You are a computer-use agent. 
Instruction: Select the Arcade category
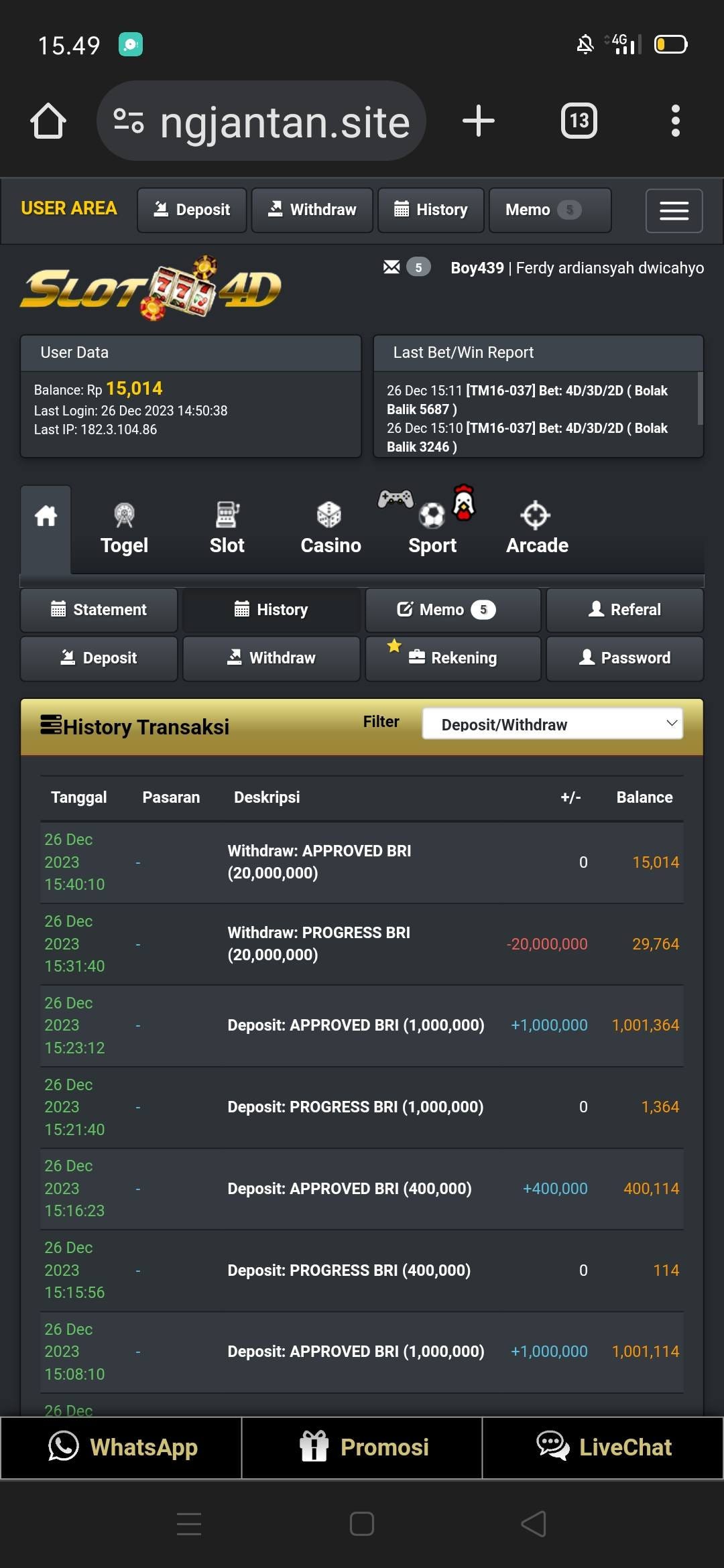point(537,529)
